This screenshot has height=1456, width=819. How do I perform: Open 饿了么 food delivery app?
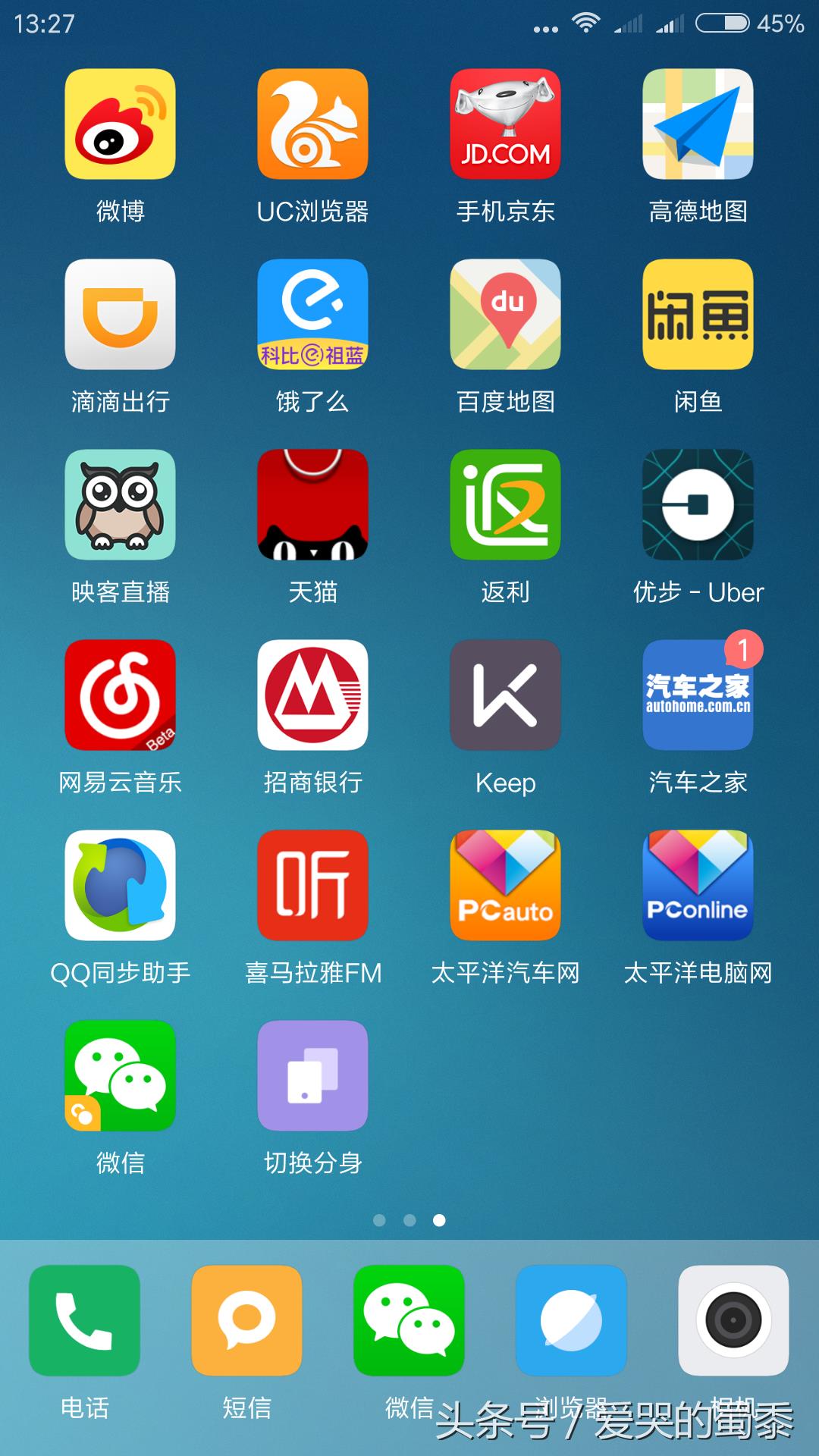312,315
